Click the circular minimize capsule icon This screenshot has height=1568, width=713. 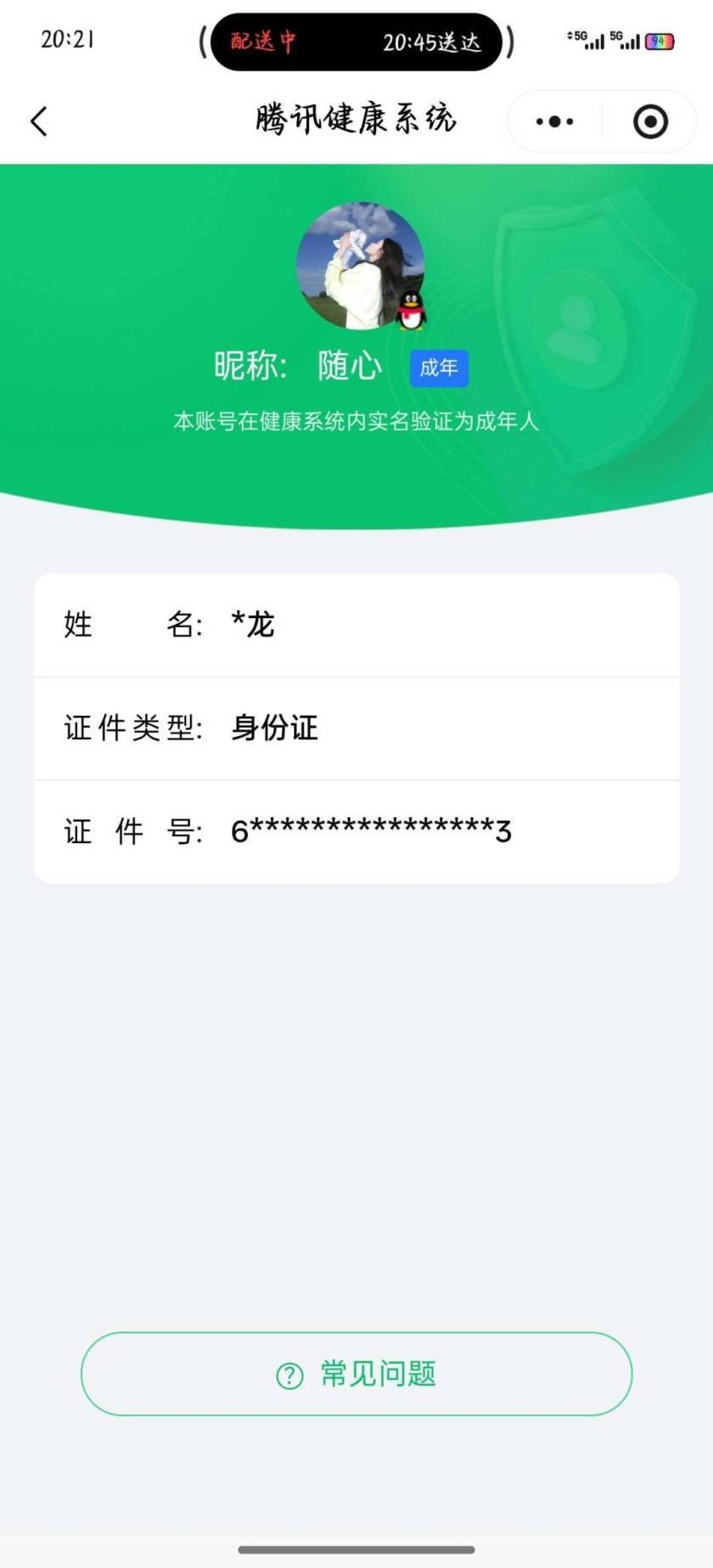[x=650, y=121]
